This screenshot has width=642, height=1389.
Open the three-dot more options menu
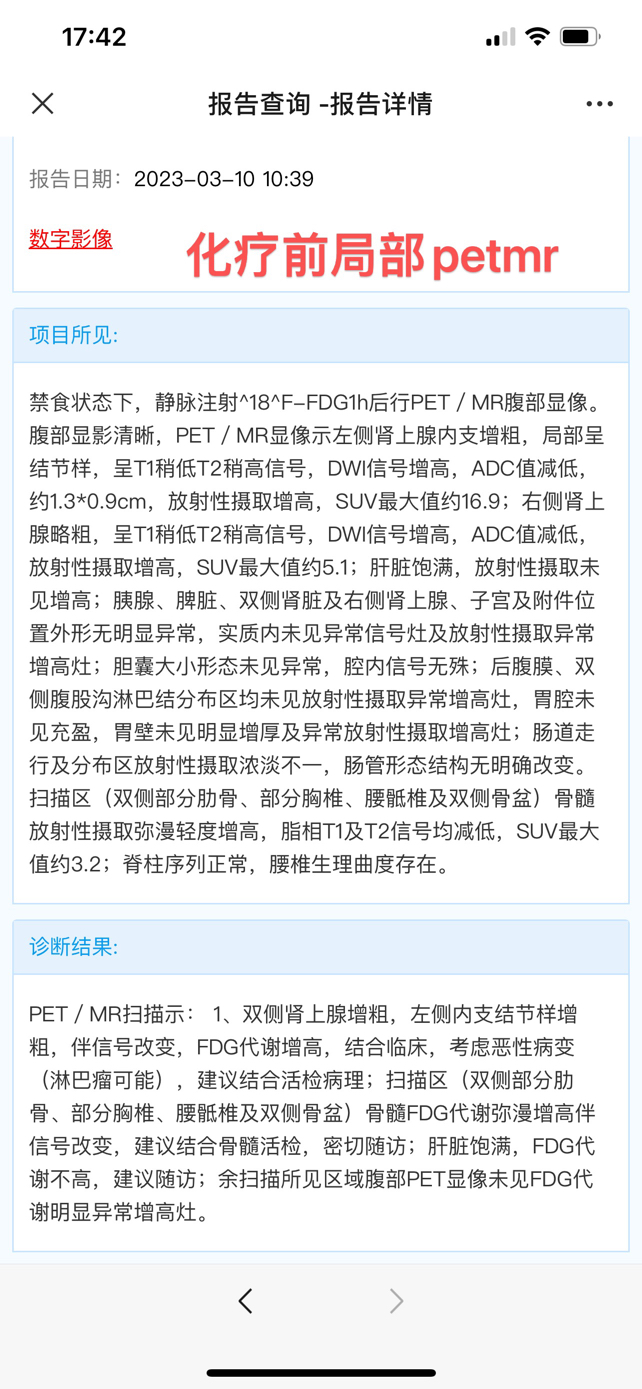(599, 104)
